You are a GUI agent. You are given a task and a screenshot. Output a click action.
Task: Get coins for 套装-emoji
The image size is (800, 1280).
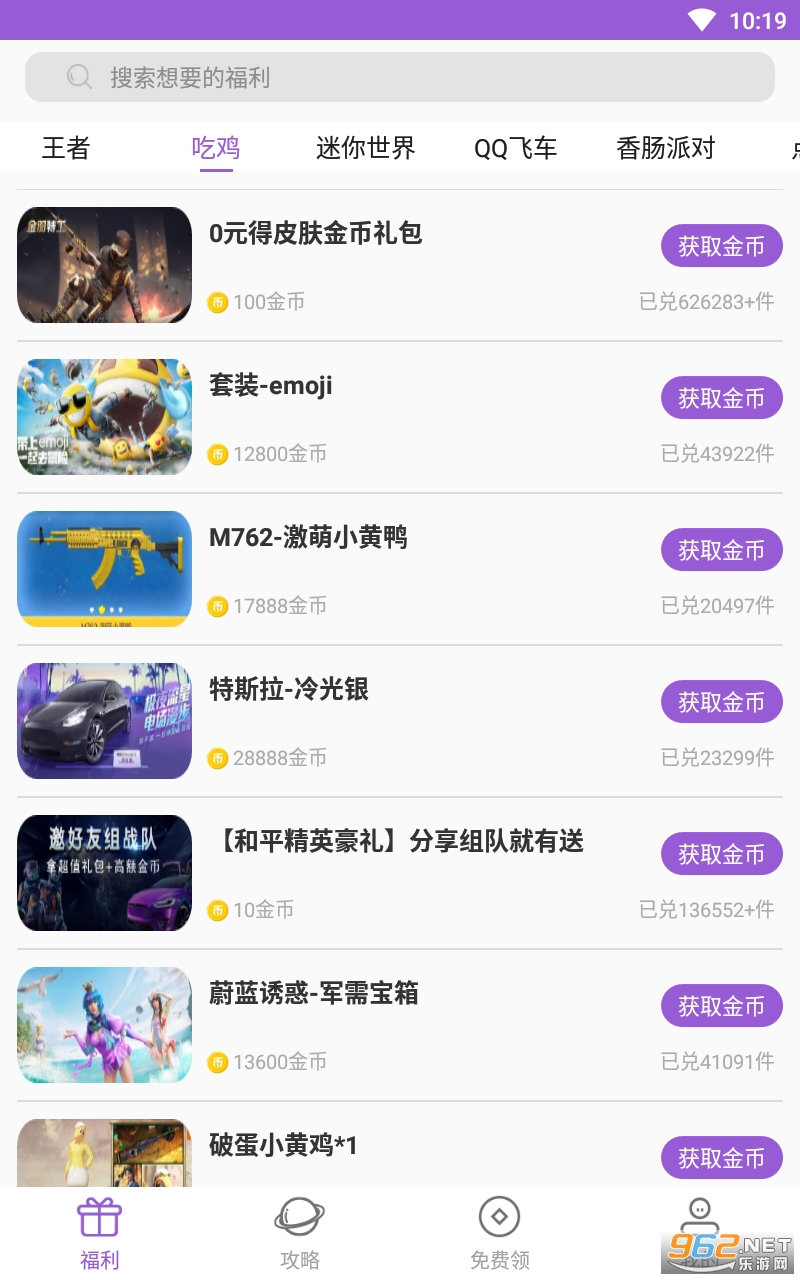[721, 398]
